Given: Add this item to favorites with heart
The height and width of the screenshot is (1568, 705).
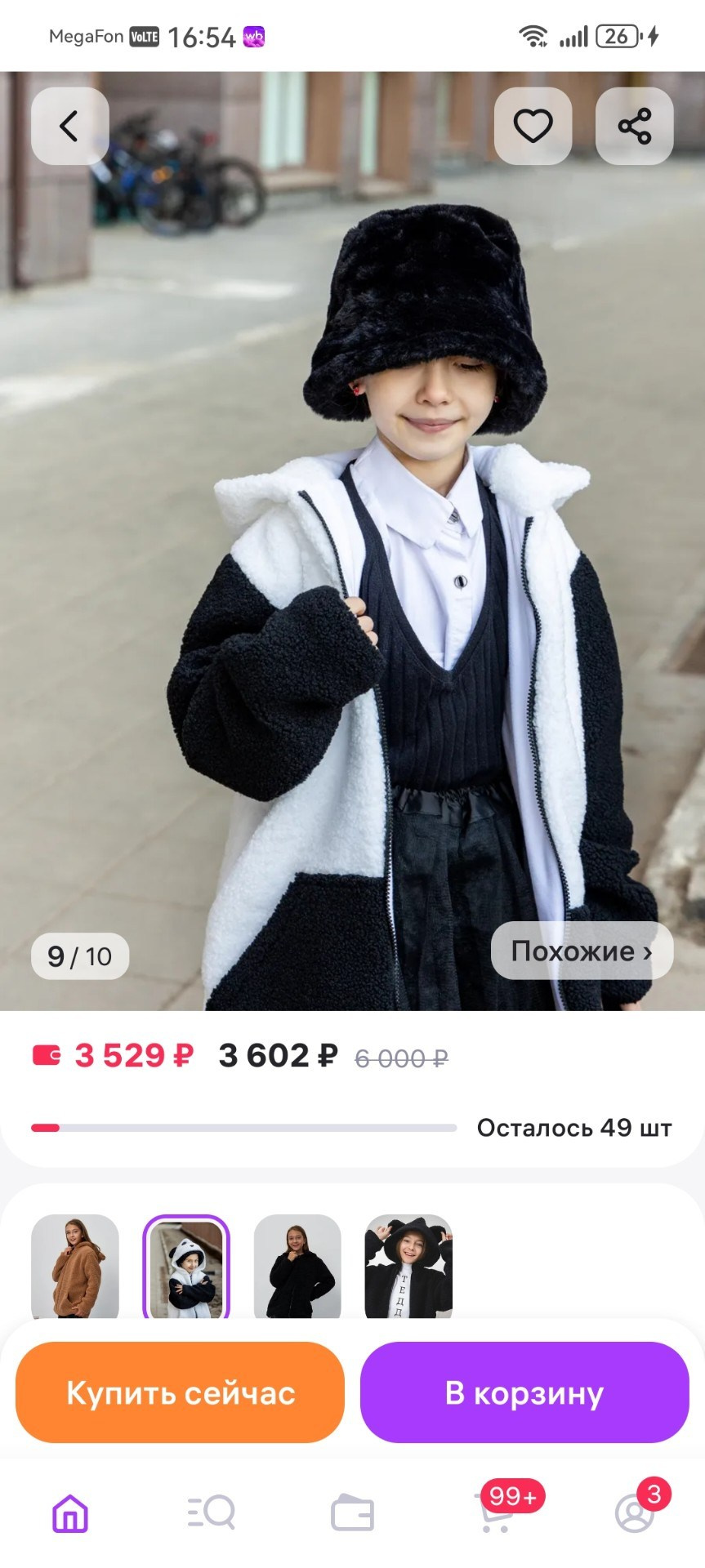Looking at the screenshot, I should click(x=533, y=126).
